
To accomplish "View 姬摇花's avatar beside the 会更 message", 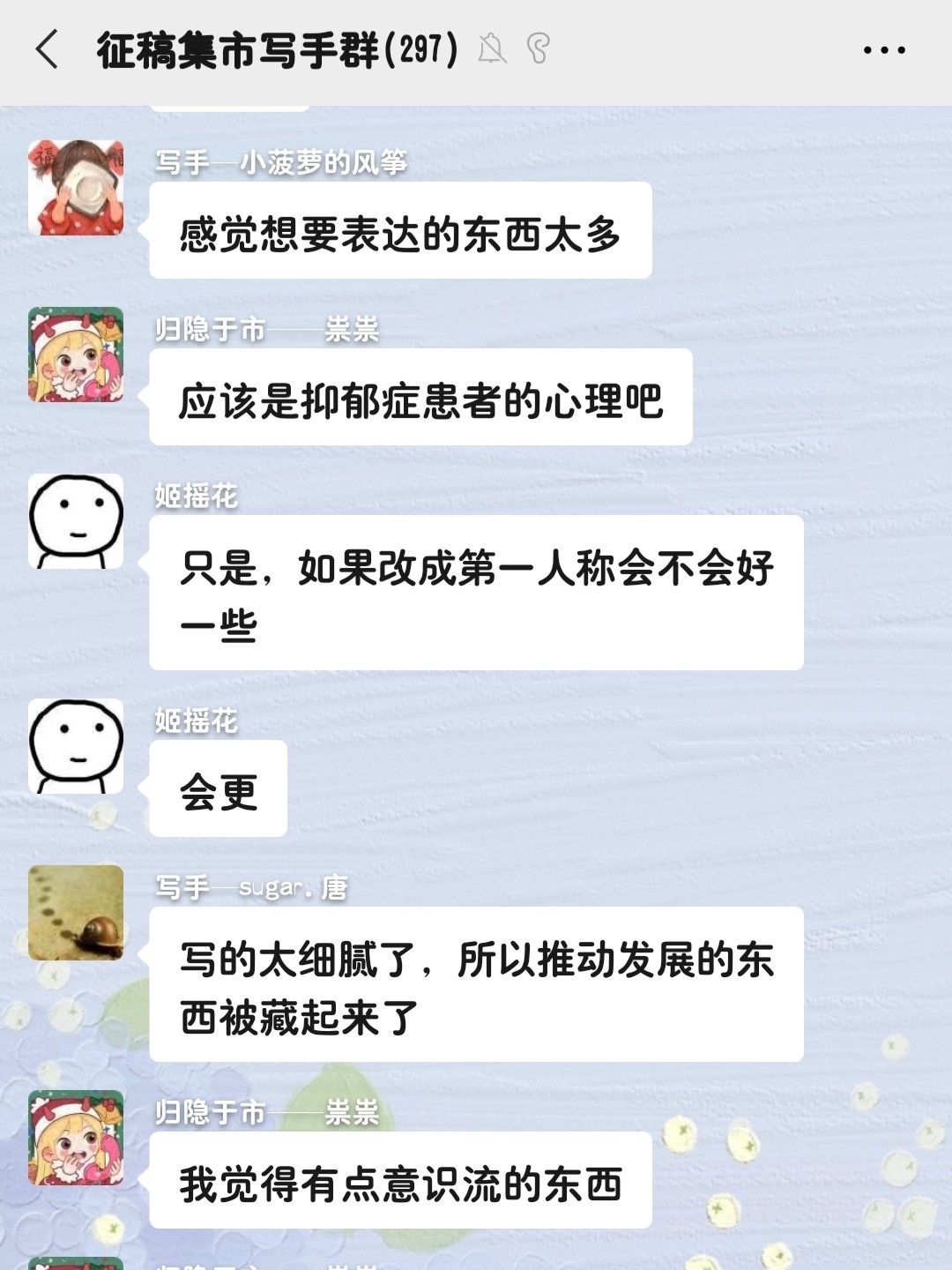I will (x=76, y=746).
